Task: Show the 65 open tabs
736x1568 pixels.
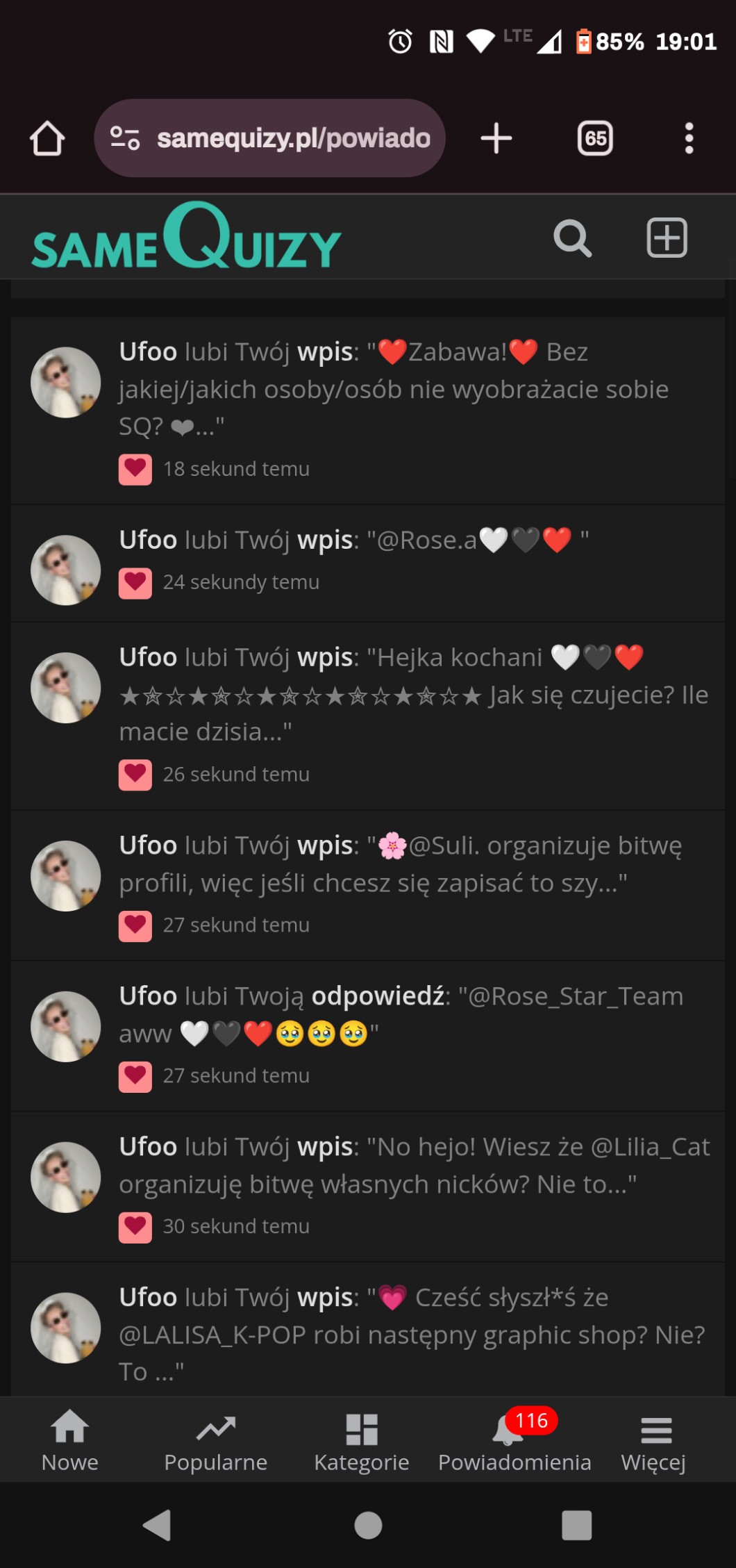Action: coord(595,138)
